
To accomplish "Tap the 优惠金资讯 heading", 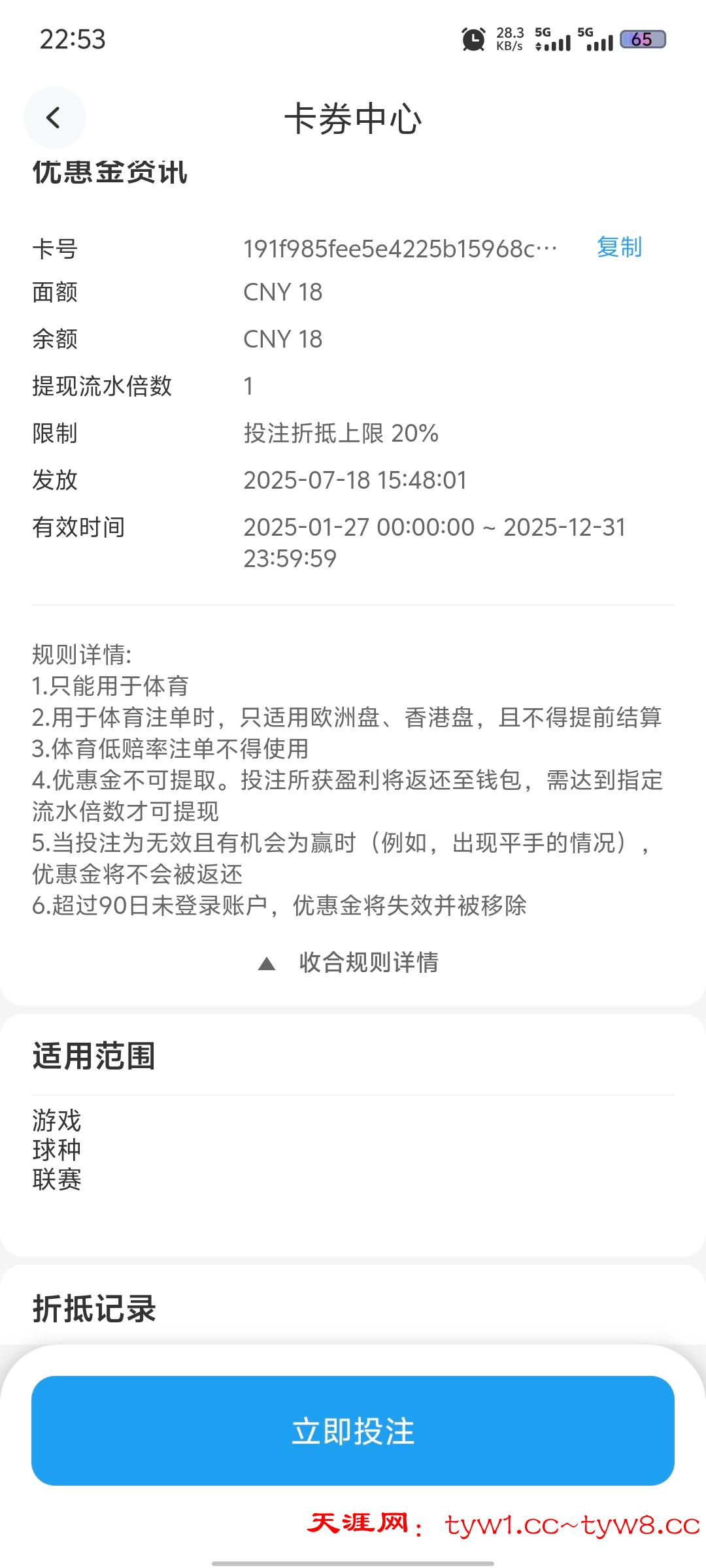I will click(x=109, y=172).
